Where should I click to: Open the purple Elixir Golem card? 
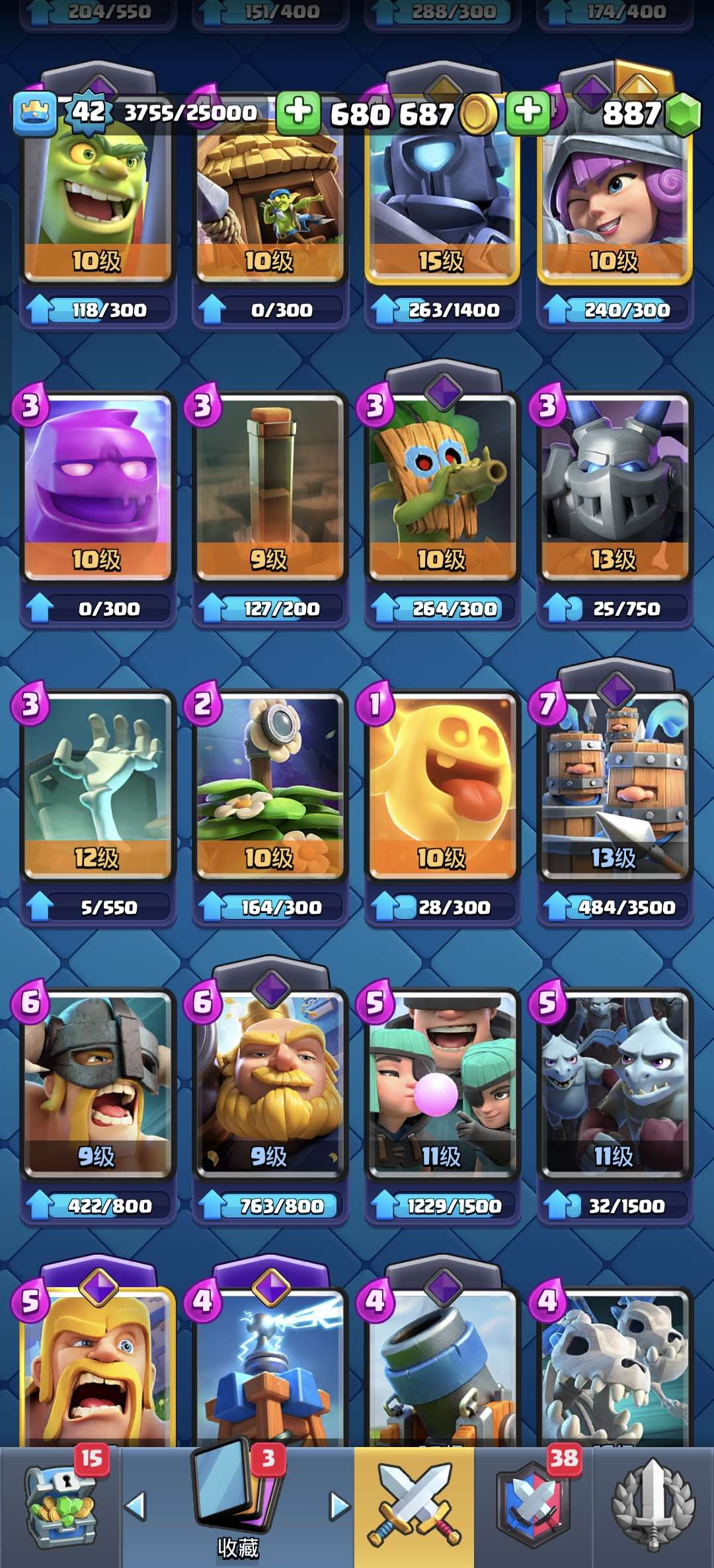(98, 489)
